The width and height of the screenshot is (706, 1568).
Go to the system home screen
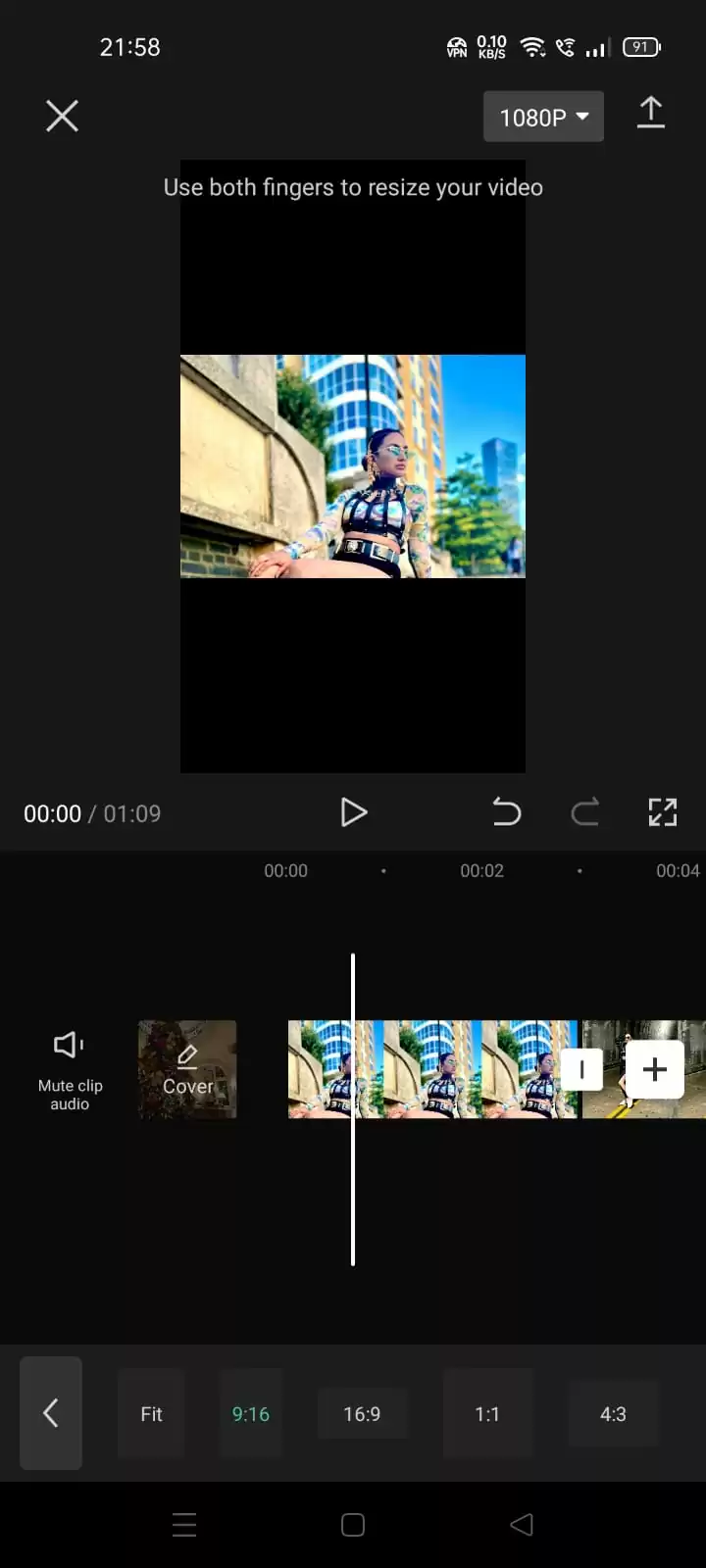point(353,1525)
